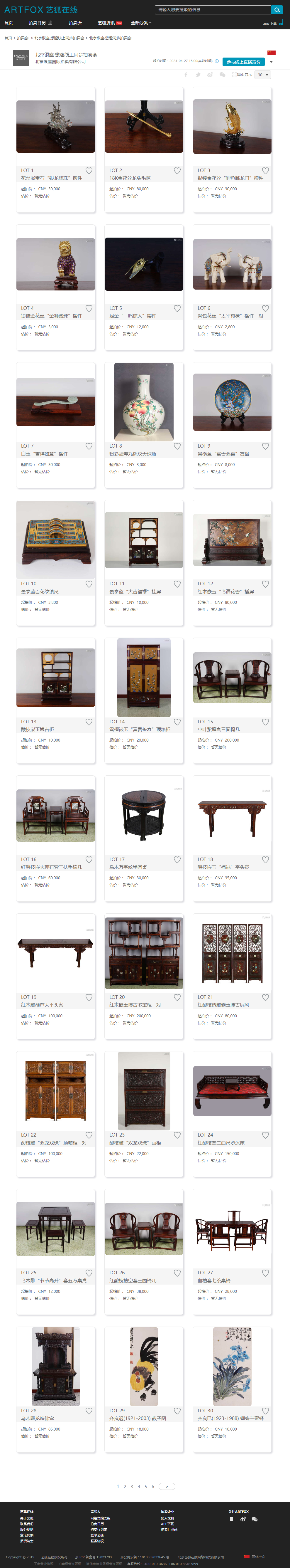
Task: View LOT 12 红木嵌玉插屏 details
Action: click(232, 540)
